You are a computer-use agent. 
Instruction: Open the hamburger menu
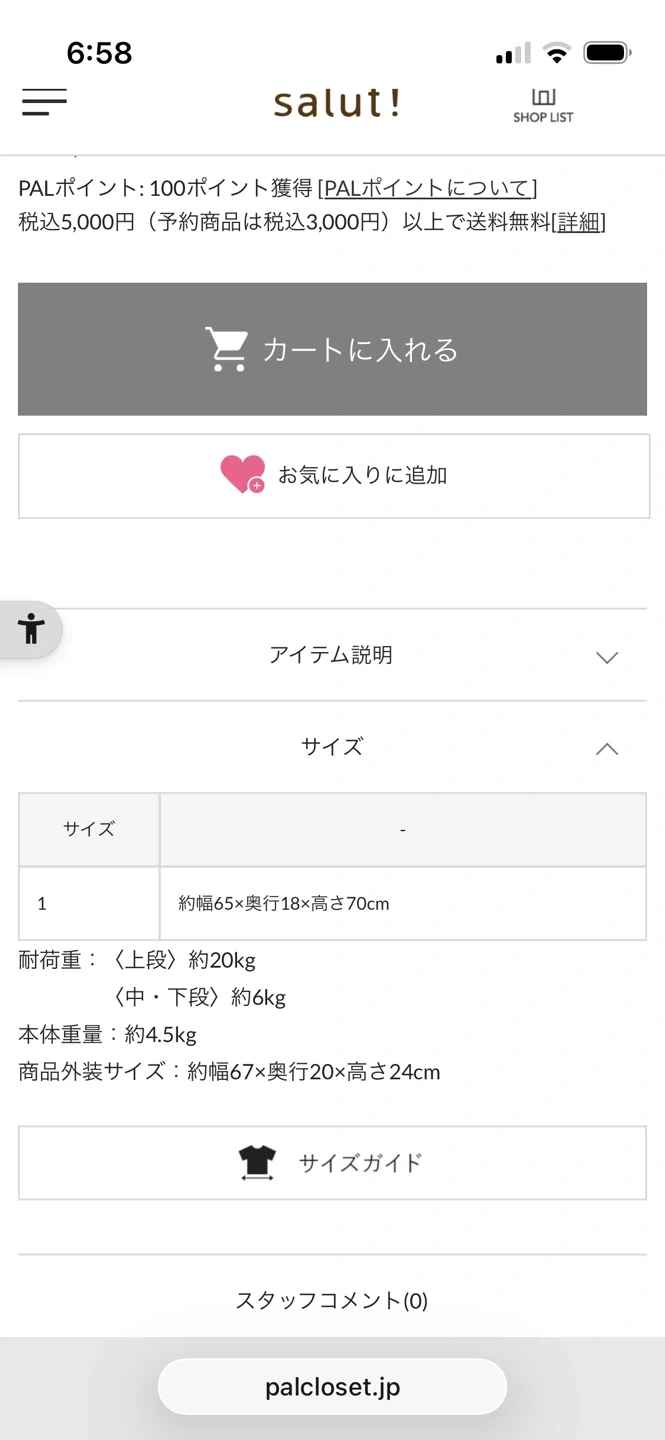[44, 102]
